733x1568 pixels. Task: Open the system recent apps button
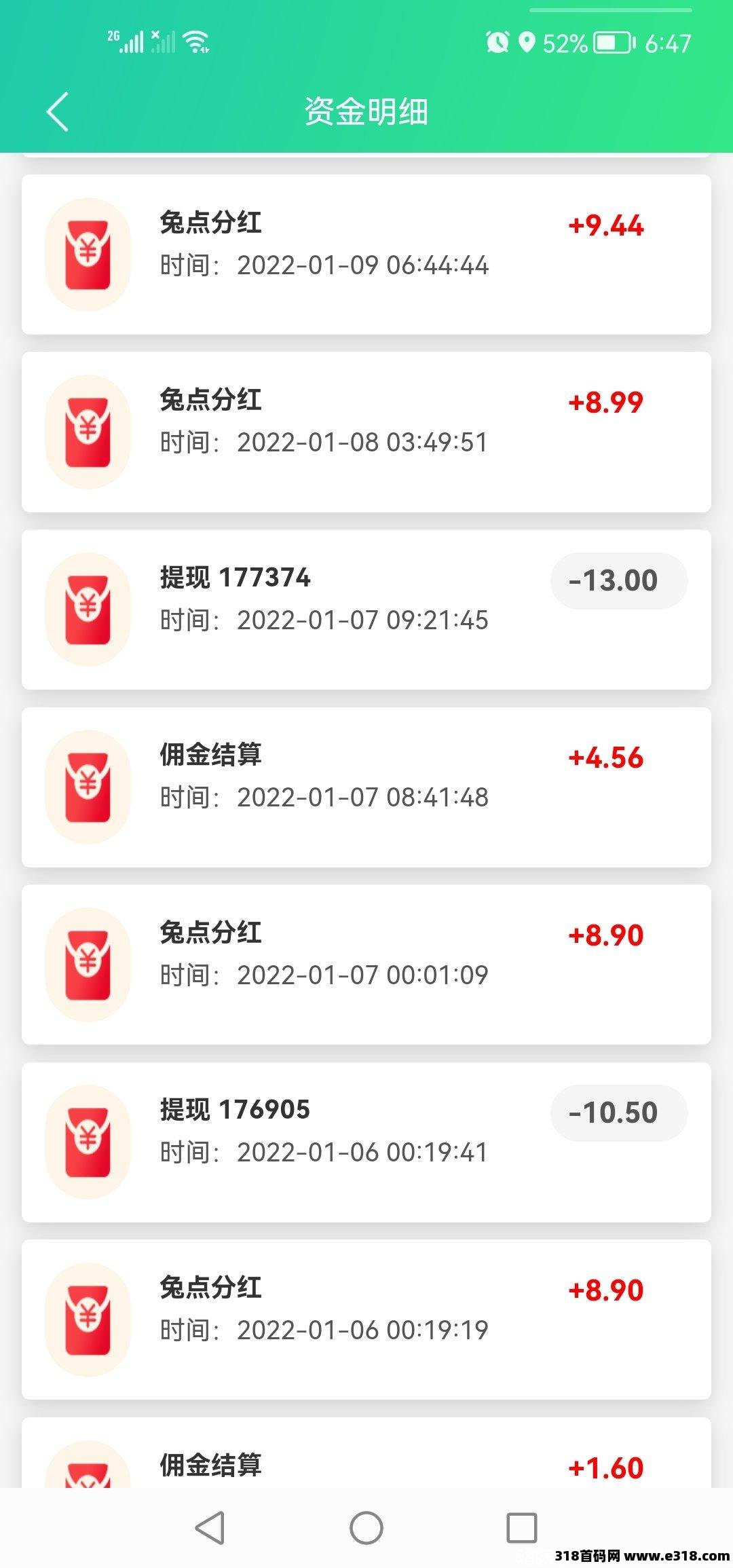522,1528
